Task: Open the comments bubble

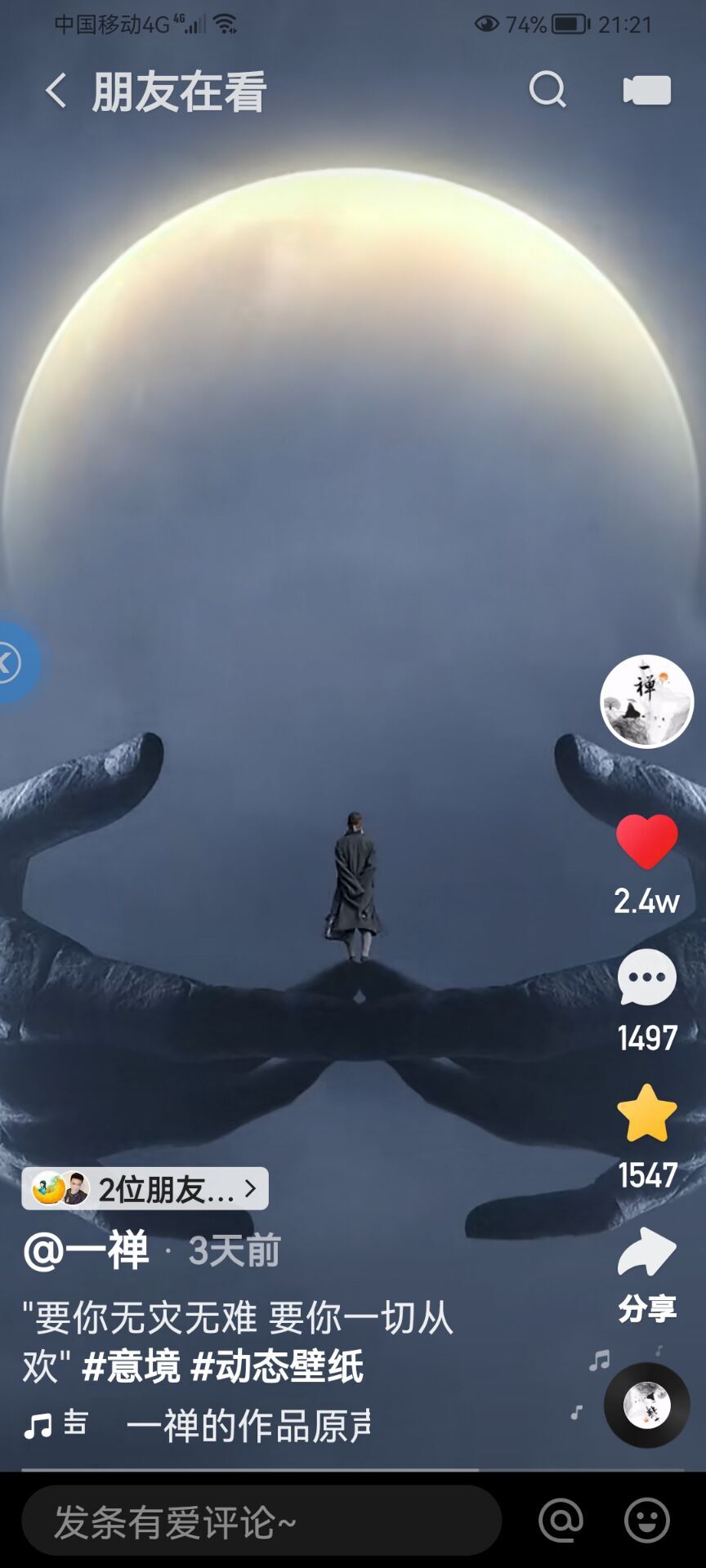Action: tap(646, 978)
